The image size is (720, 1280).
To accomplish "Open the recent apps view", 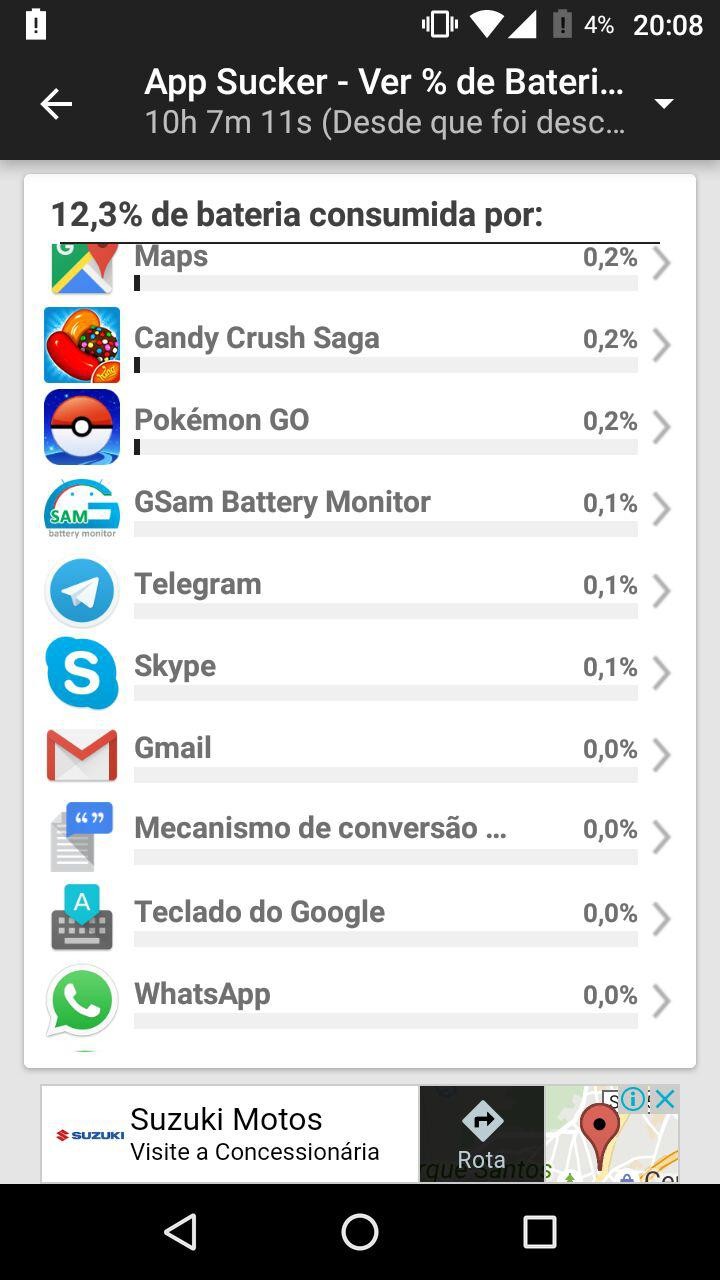I will (539, 1232).
